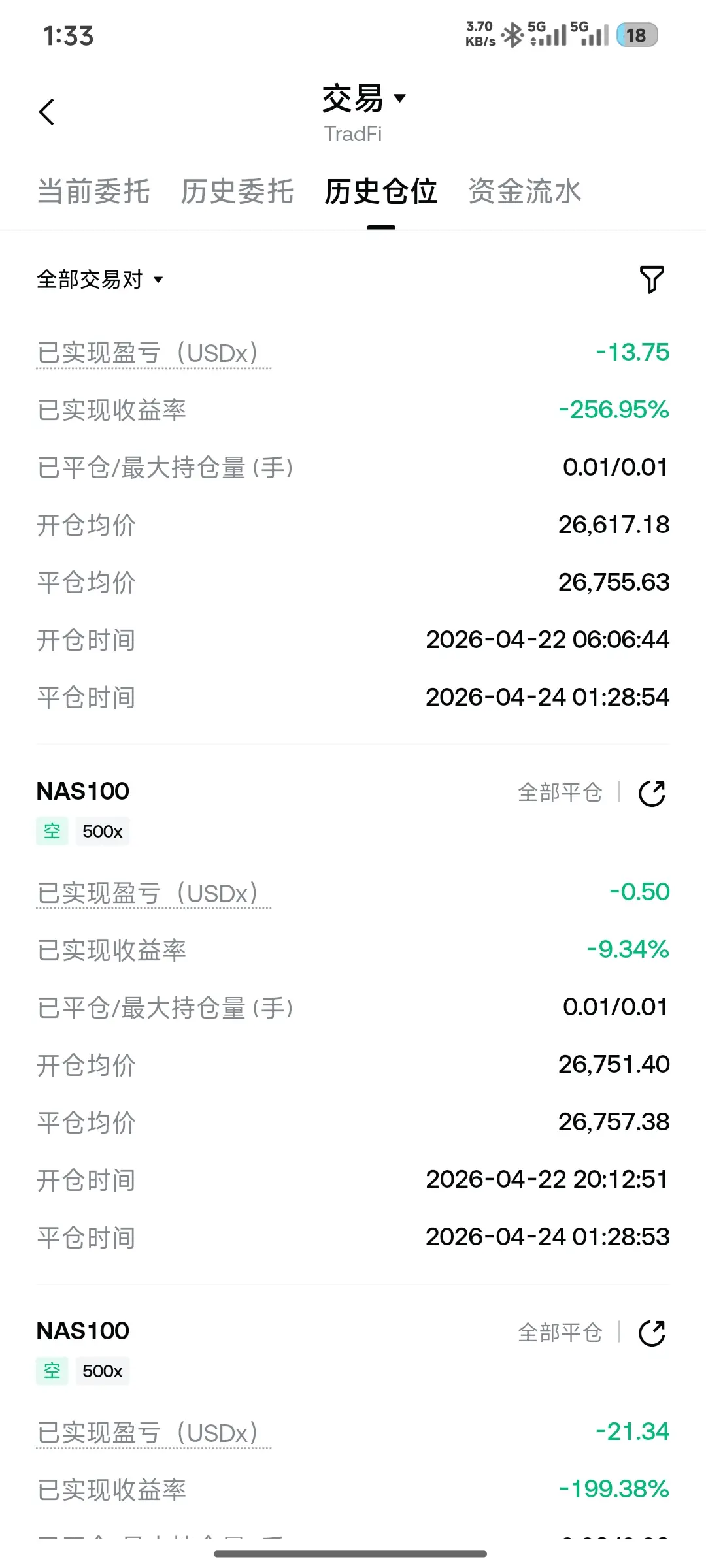The image size is (706, 1568).
Task: Expand the 交易 TradFi title dropdown
Action: click(x=363, y=99)
